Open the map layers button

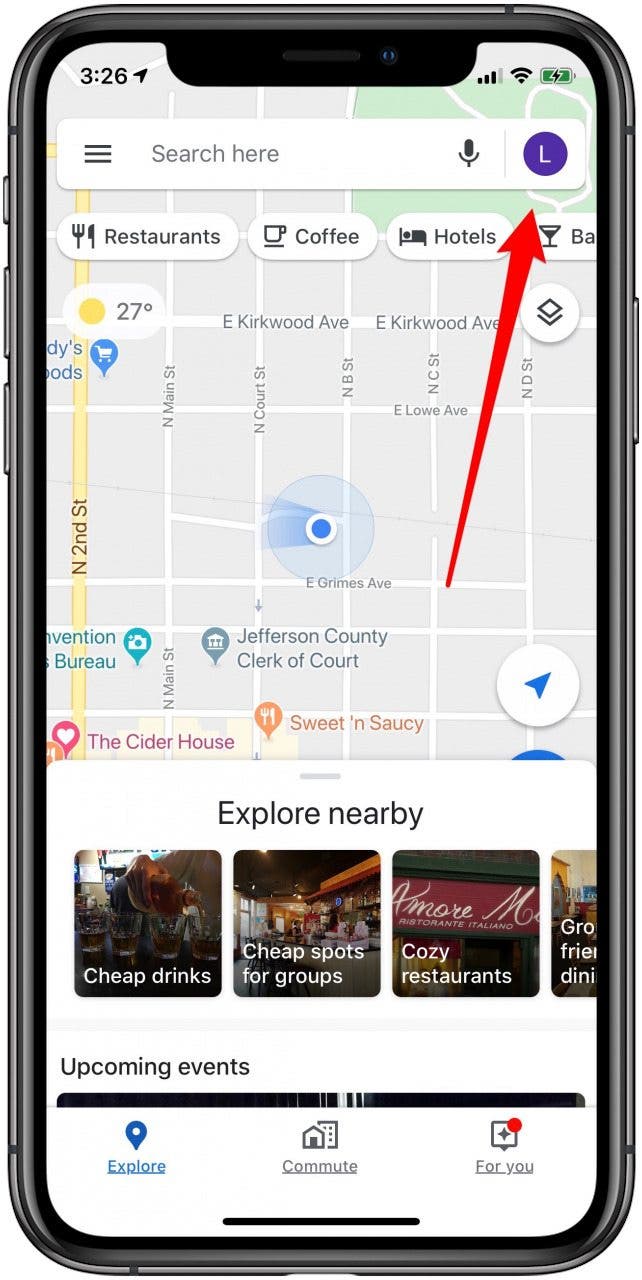point(549,313)
